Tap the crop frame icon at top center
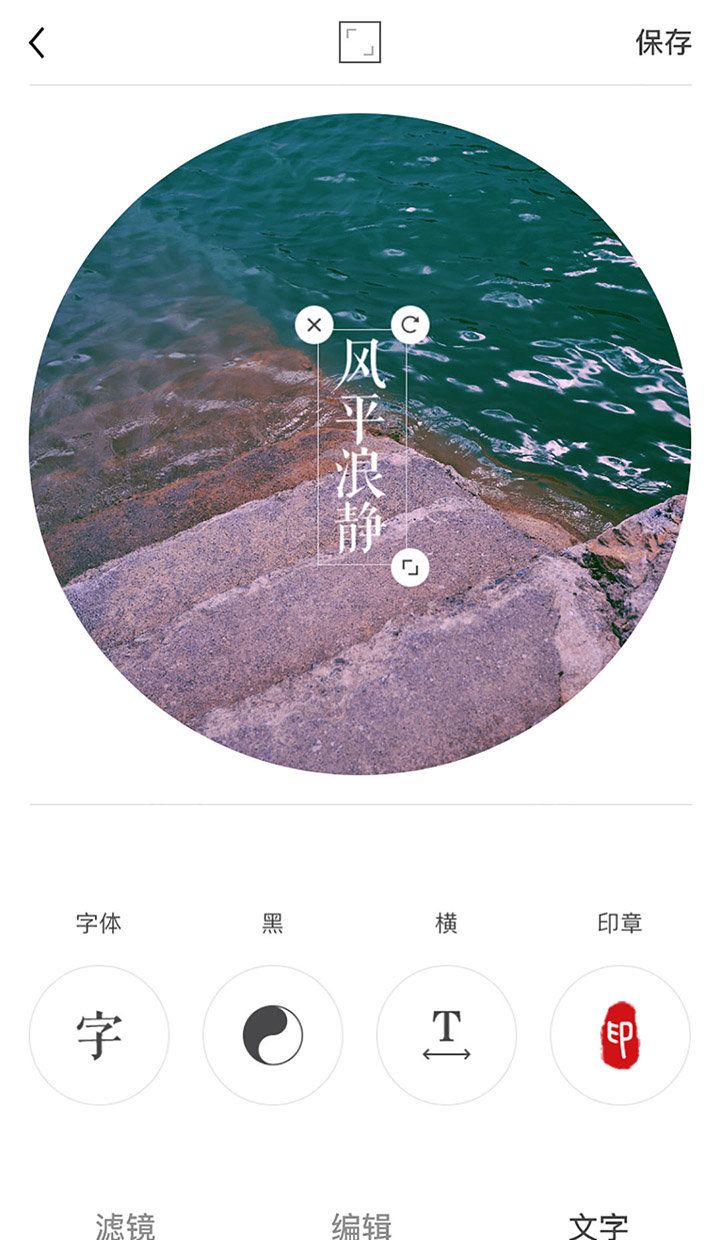This screenshot has width=720, height=1240. (x=360, y=42)
